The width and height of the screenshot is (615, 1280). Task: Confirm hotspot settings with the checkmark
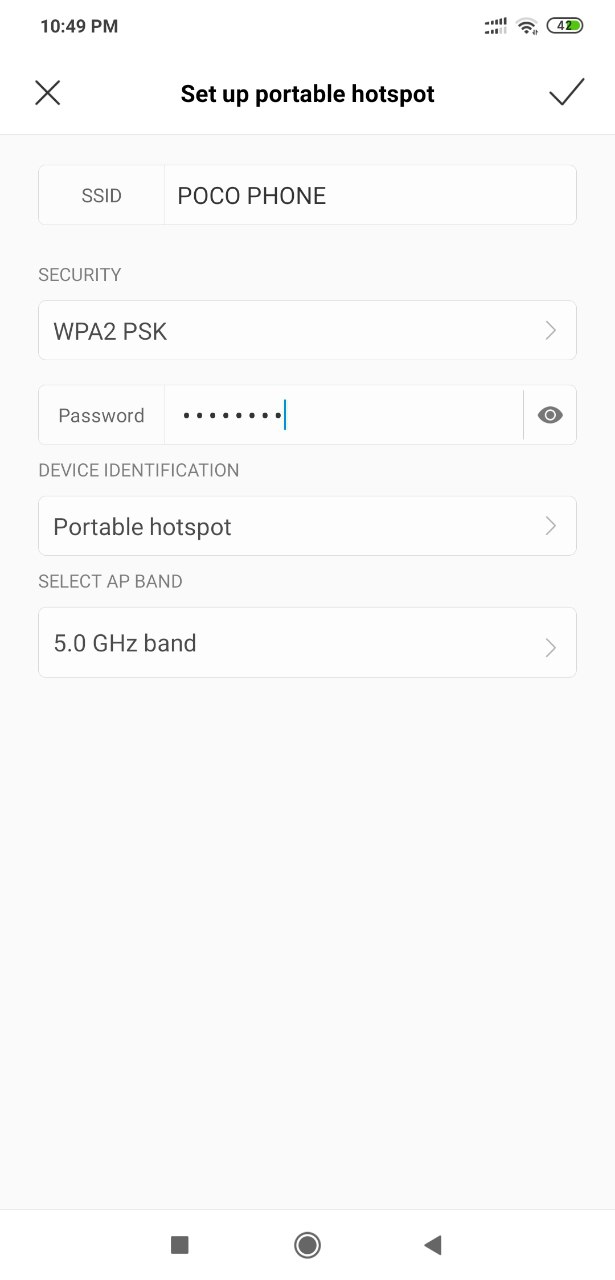tap(566, 93)
